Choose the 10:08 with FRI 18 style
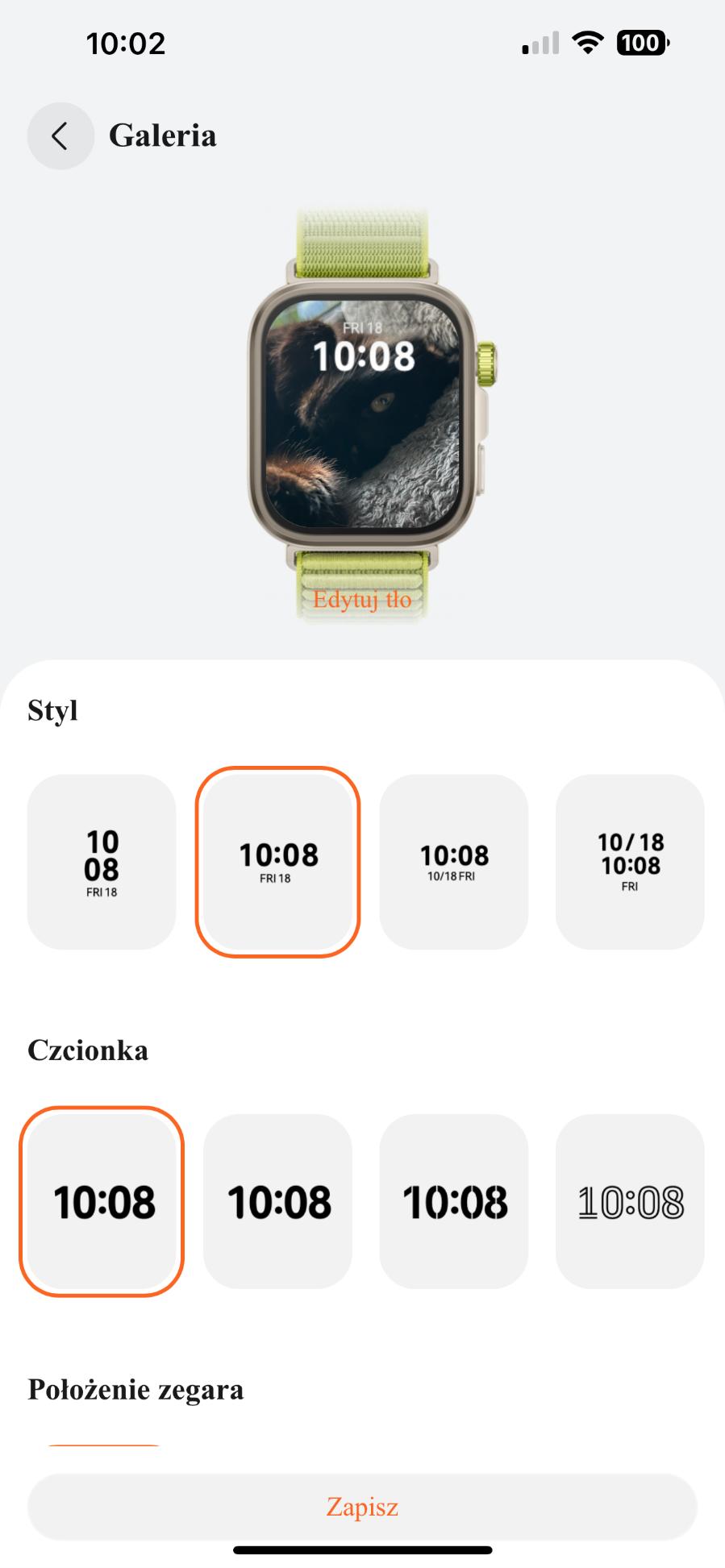The height and width of the screenshot is (1568, 725). click(x=277, y=862)
